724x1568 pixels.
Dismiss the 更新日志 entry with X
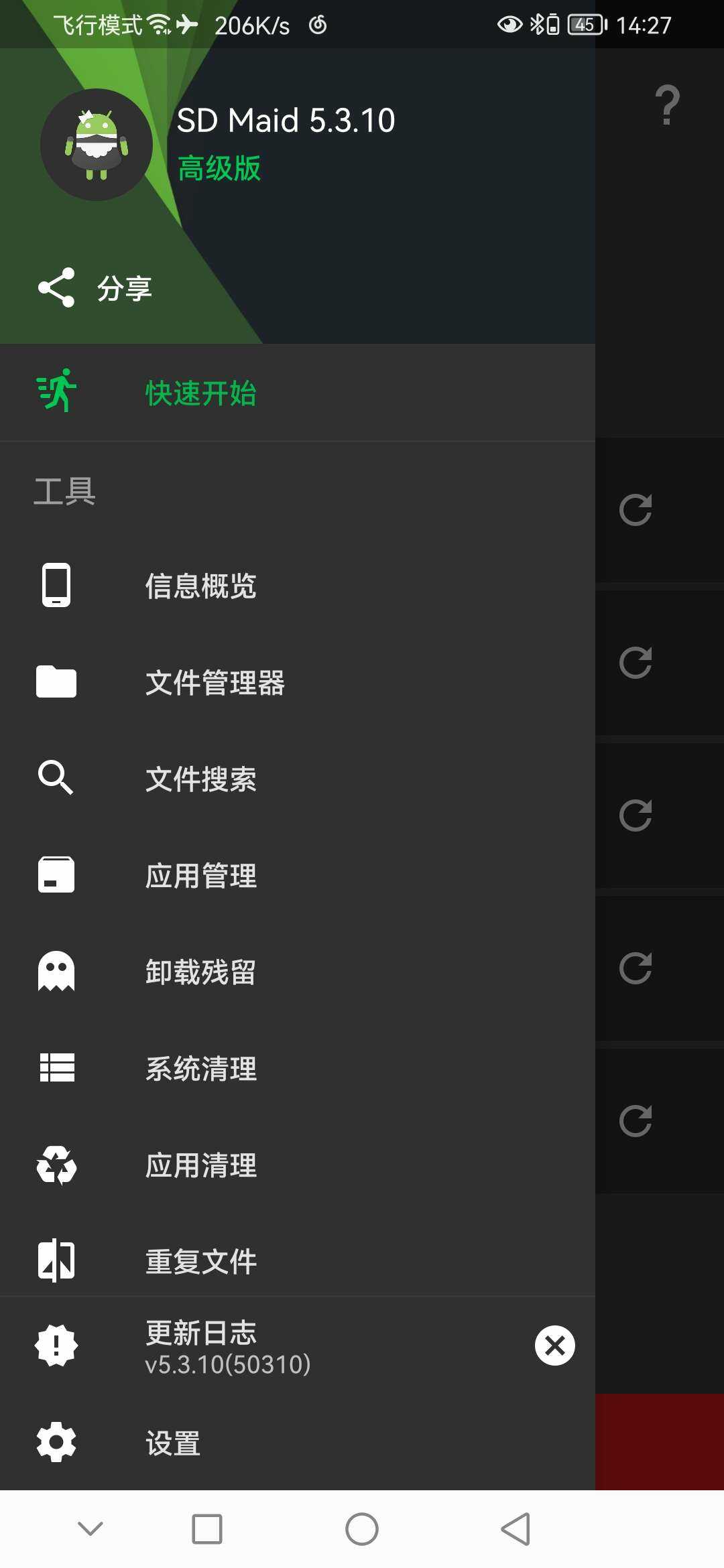coord(555,1346)
